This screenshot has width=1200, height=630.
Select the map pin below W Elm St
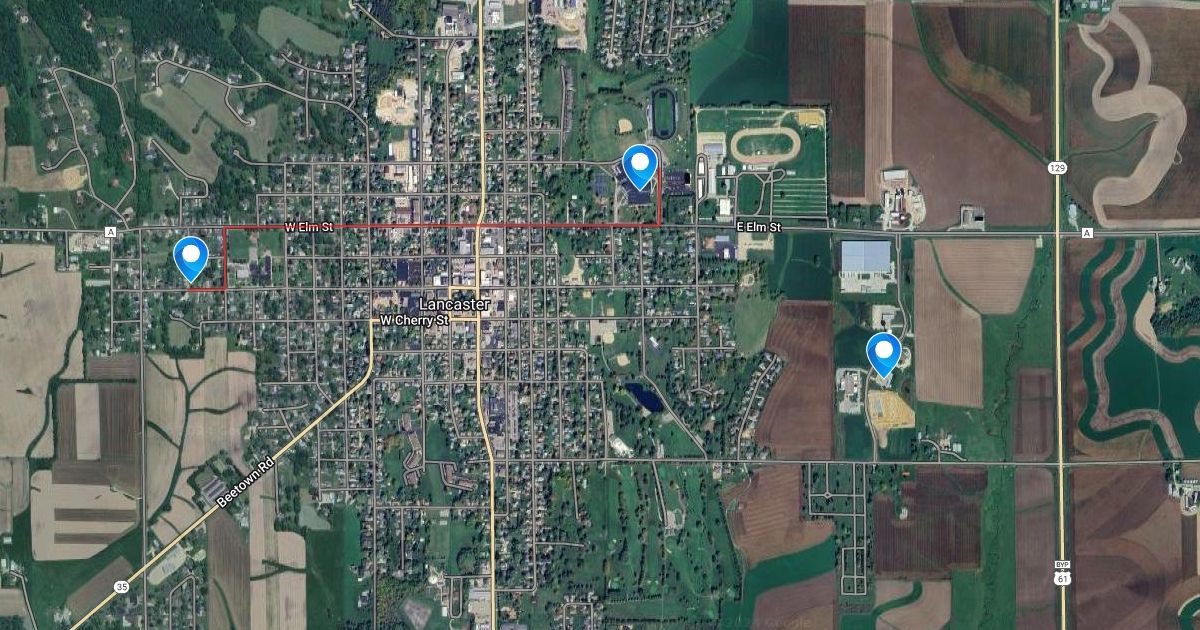190,257
